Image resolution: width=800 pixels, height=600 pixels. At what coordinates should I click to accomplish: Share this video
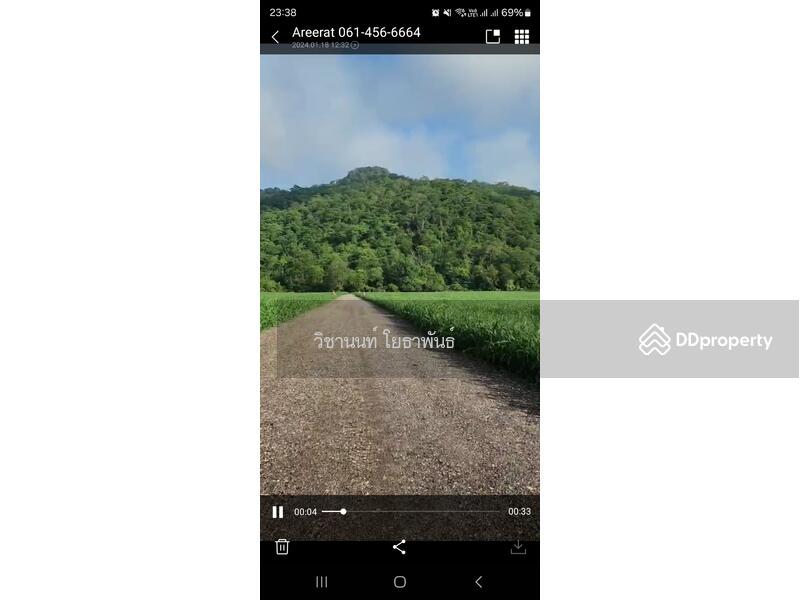pos(399,547)
